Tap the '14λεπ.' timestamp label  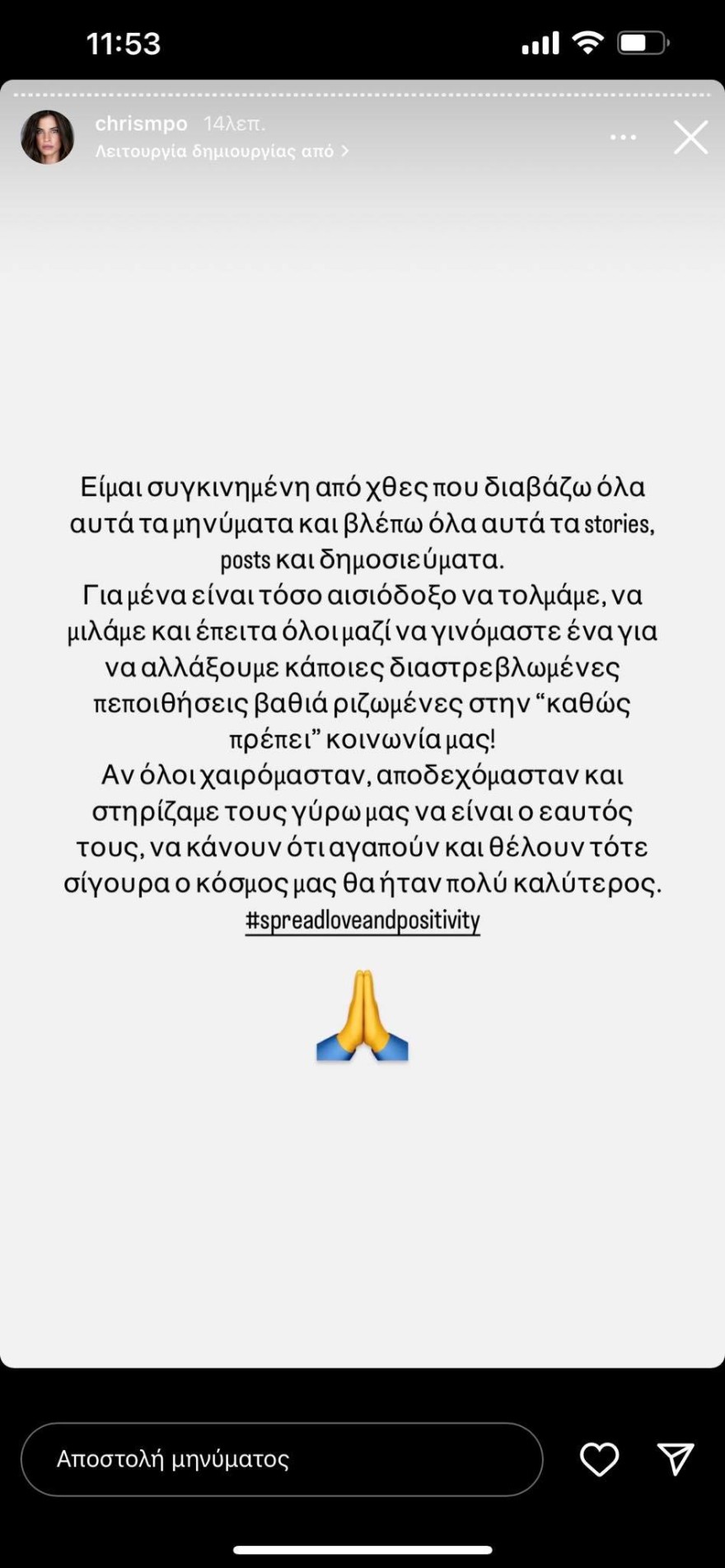(x=235, y=124)
